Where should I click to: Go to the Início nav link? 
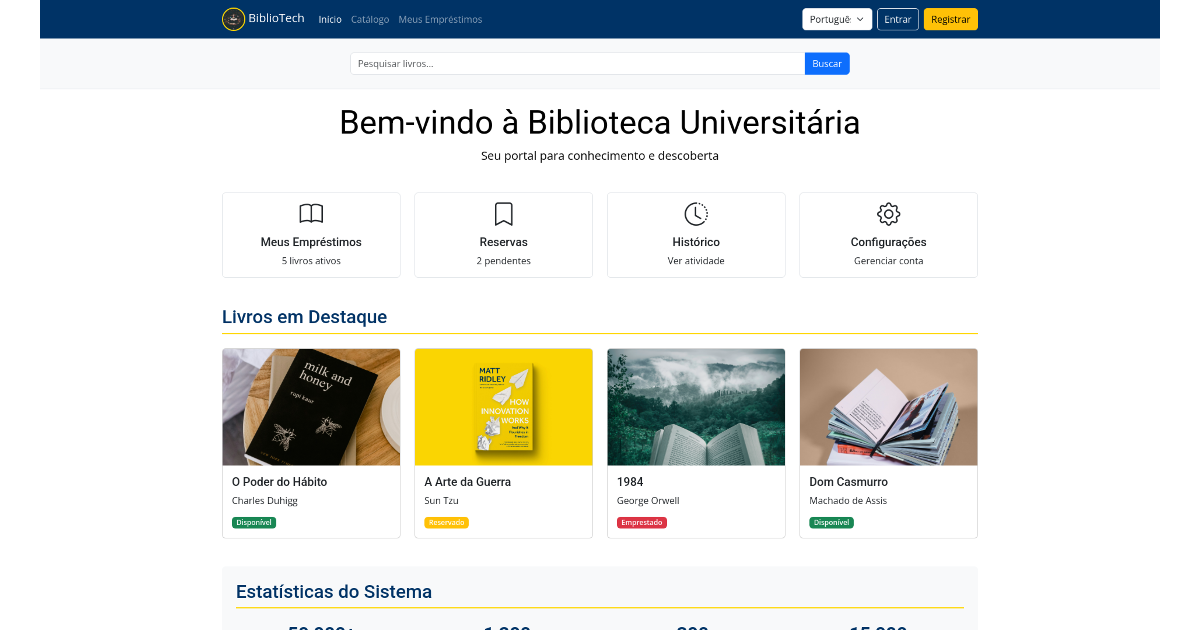pyautogui.click(x=330, y=20)
